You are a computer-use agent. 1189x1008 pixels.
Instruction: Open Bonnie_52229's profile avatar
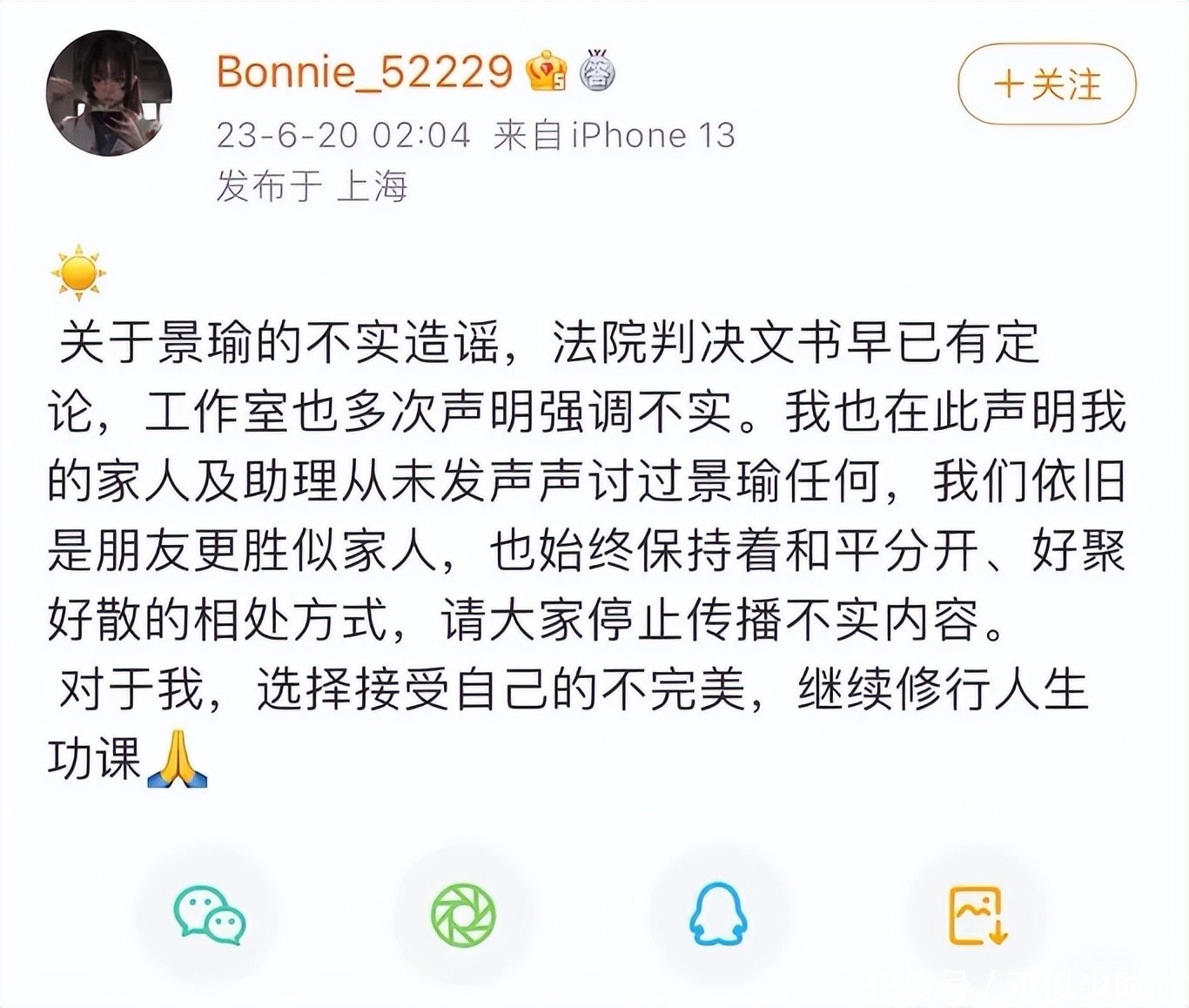coord(109,93)
